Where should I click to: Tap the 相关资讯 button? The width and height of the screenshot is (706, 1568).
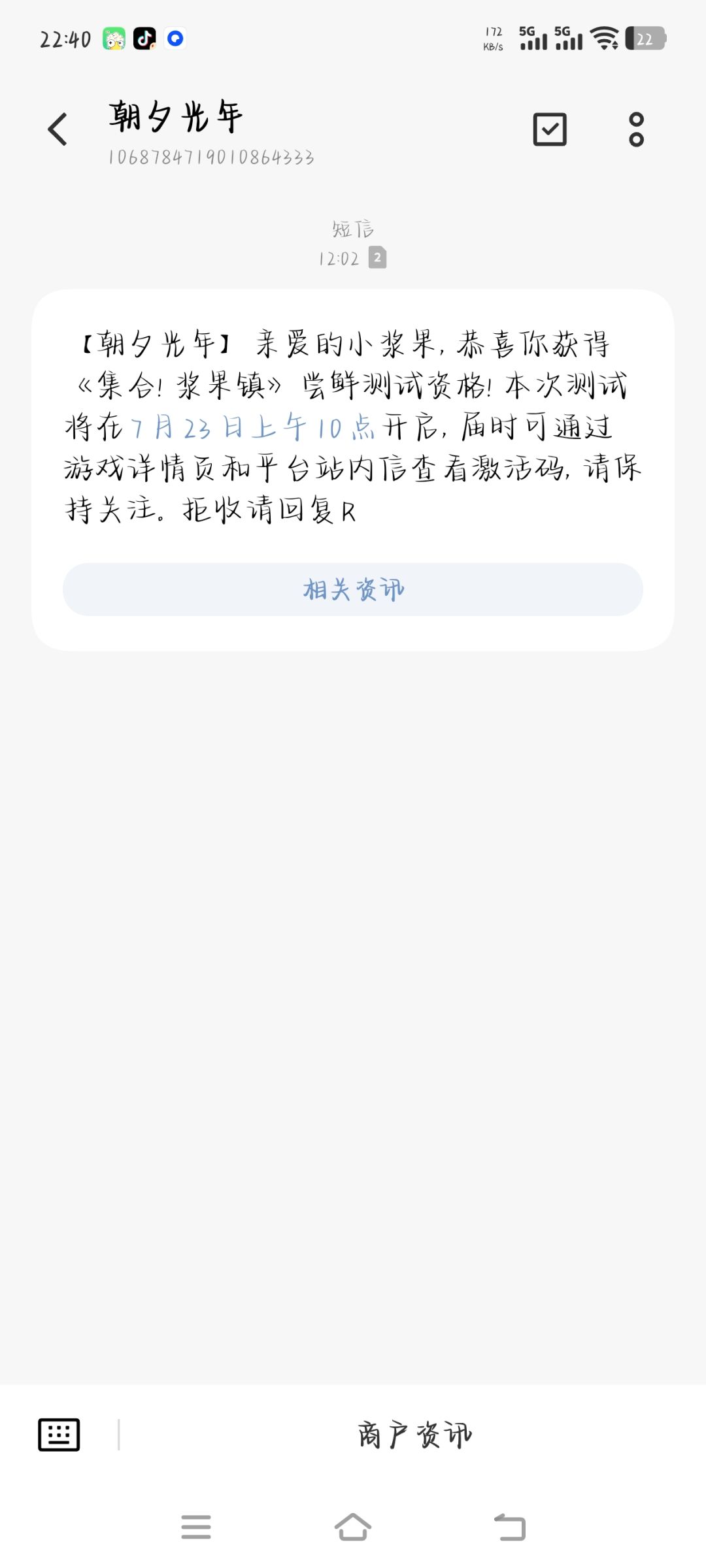point(353,589)
